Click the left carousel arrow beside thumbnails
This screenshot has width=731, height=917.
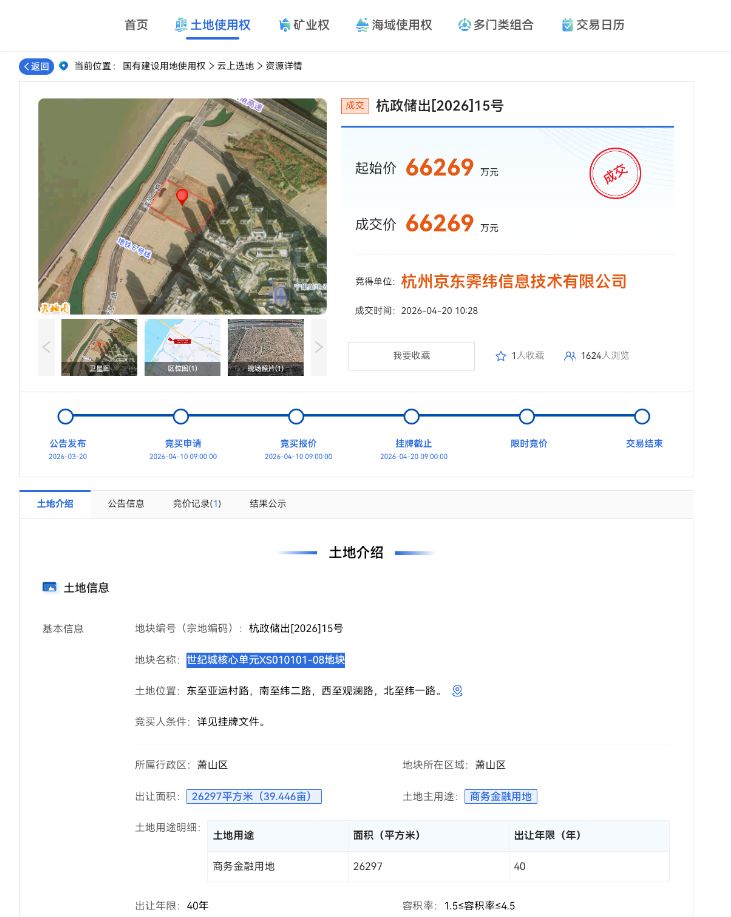46,346
